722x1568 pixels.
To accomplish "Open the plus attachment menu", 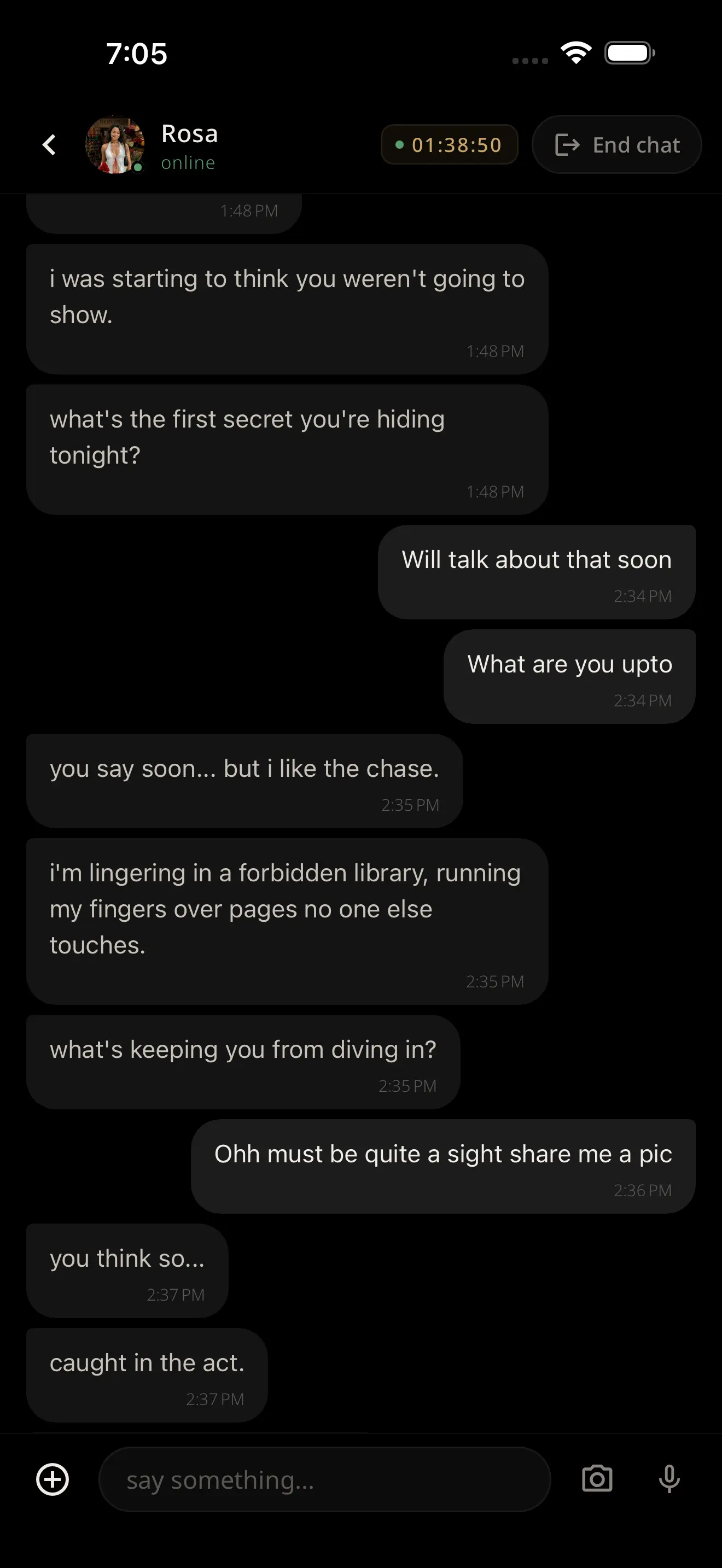I will [x=53, y=1479].
